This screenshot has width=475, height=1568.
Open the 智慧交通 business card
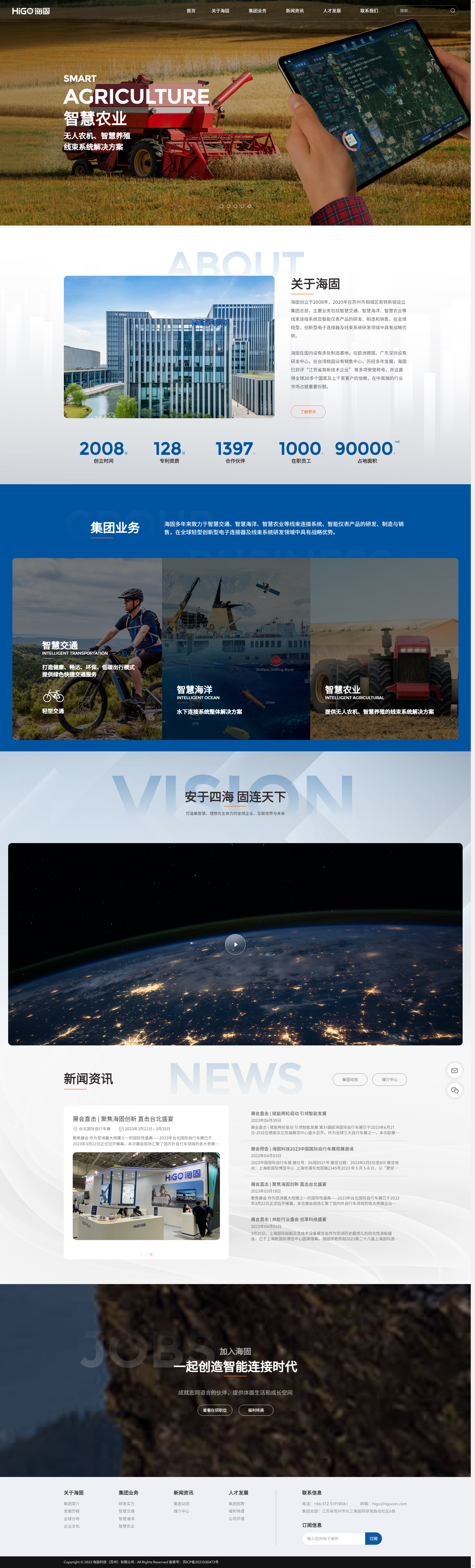(87, 649)
